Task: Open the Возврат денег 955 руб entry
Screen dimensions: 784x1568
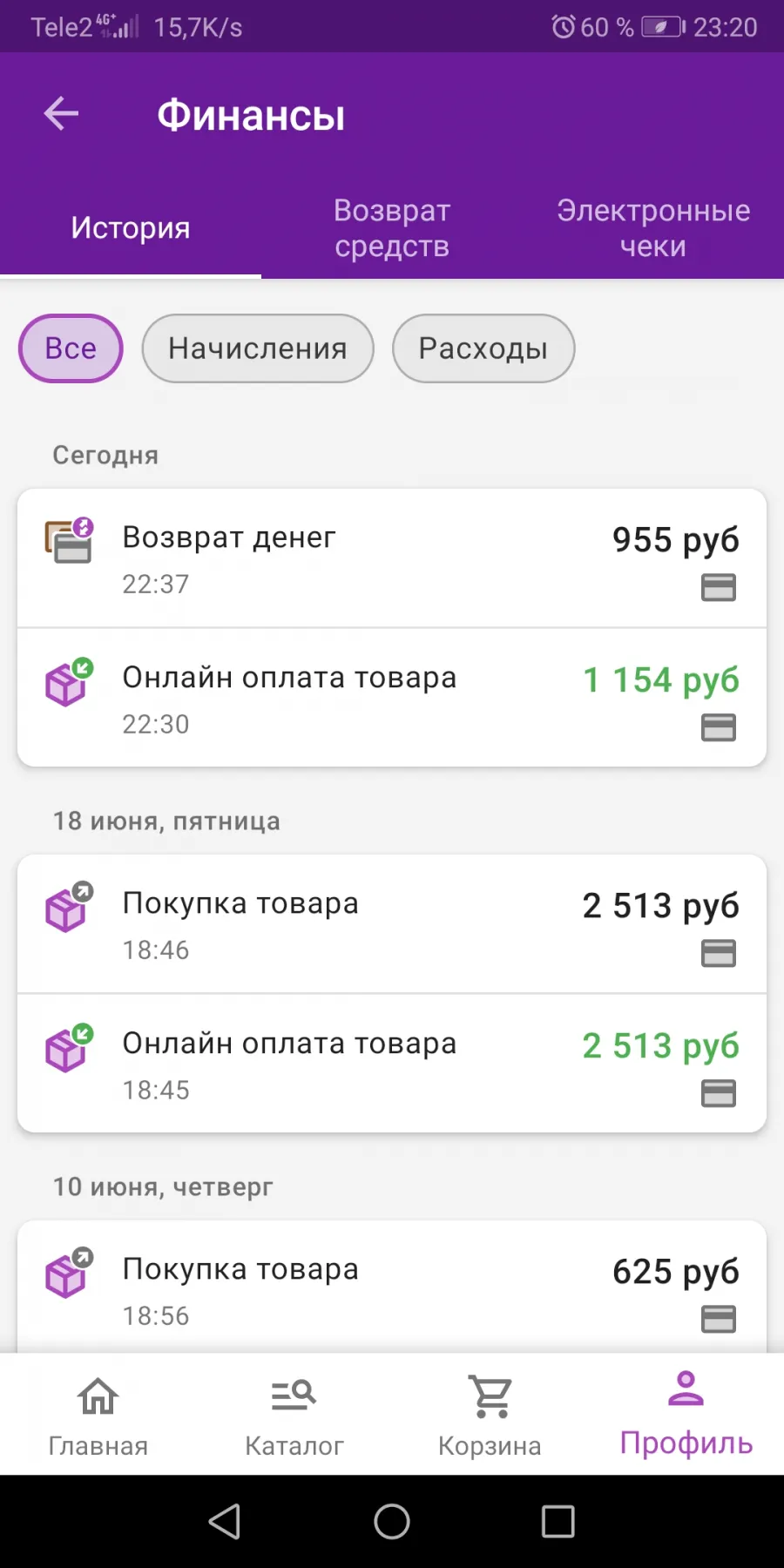Action: coord(392,558)
